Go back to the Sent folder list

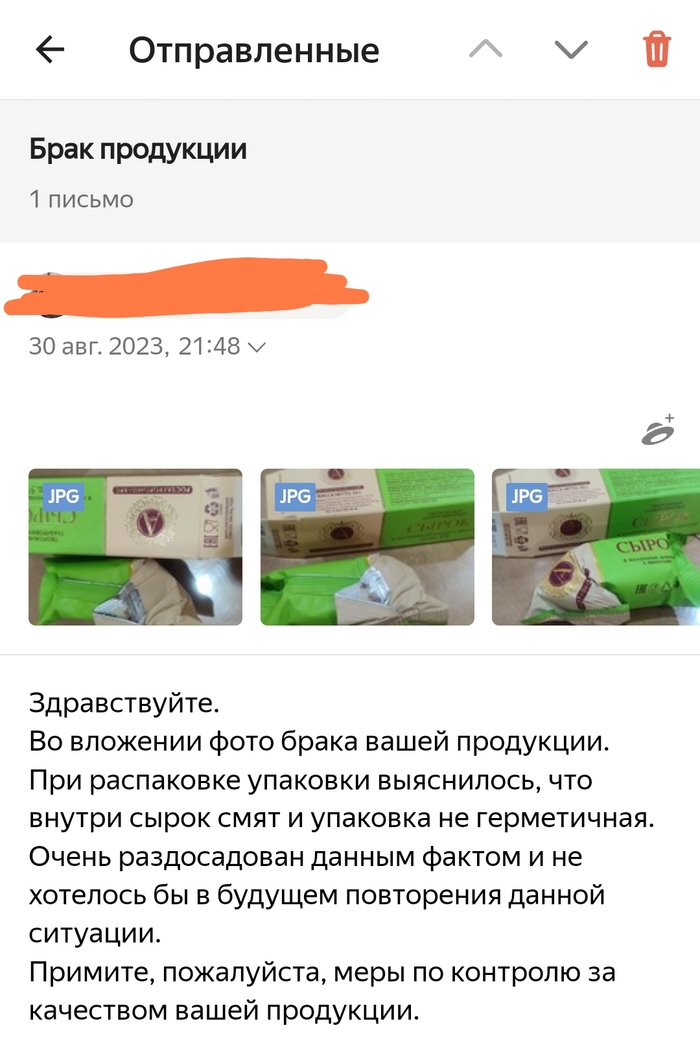(49, 50)
